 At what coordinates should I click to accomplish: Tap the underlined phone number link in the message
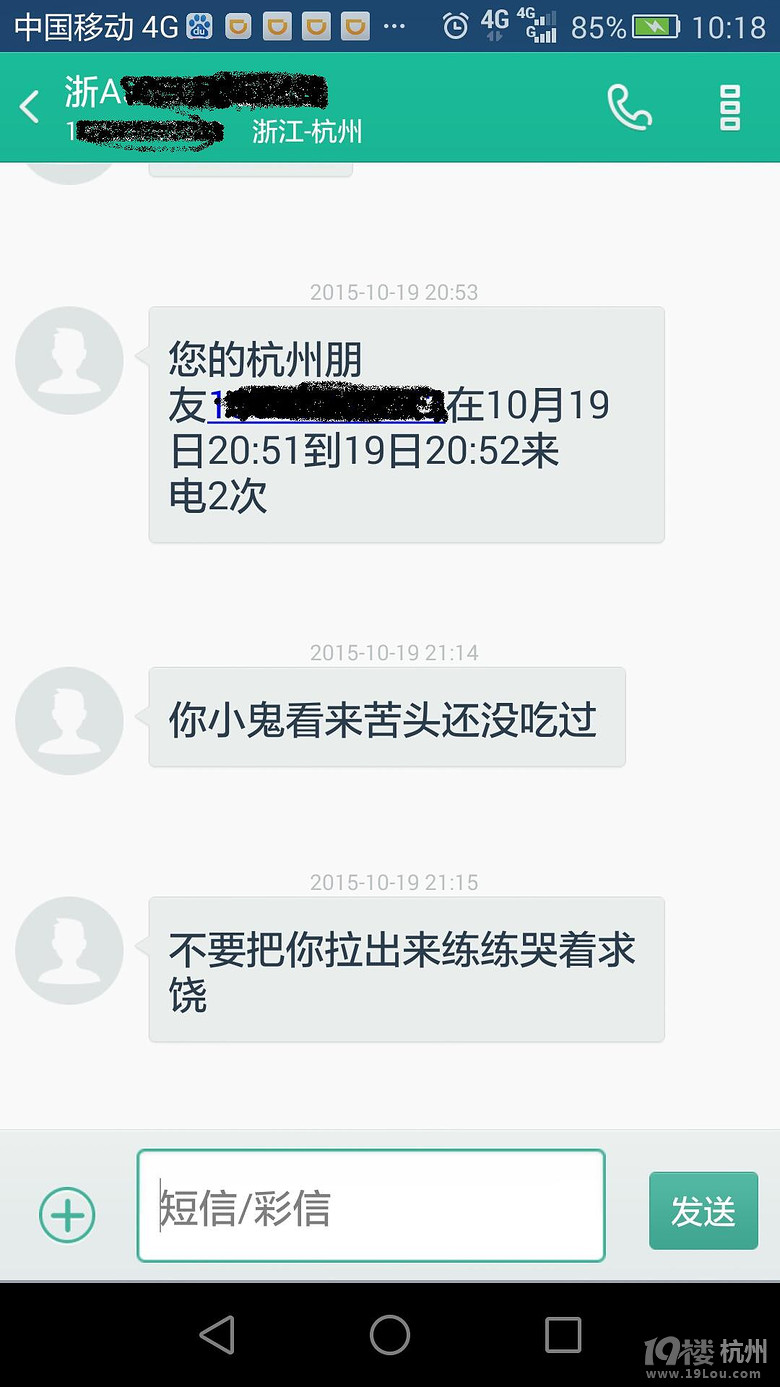(x=325, y=406)
